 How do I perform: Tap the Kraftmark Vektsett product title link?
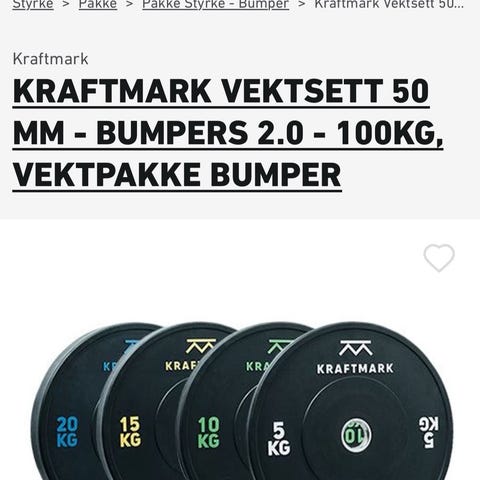[x=228, y=133]
